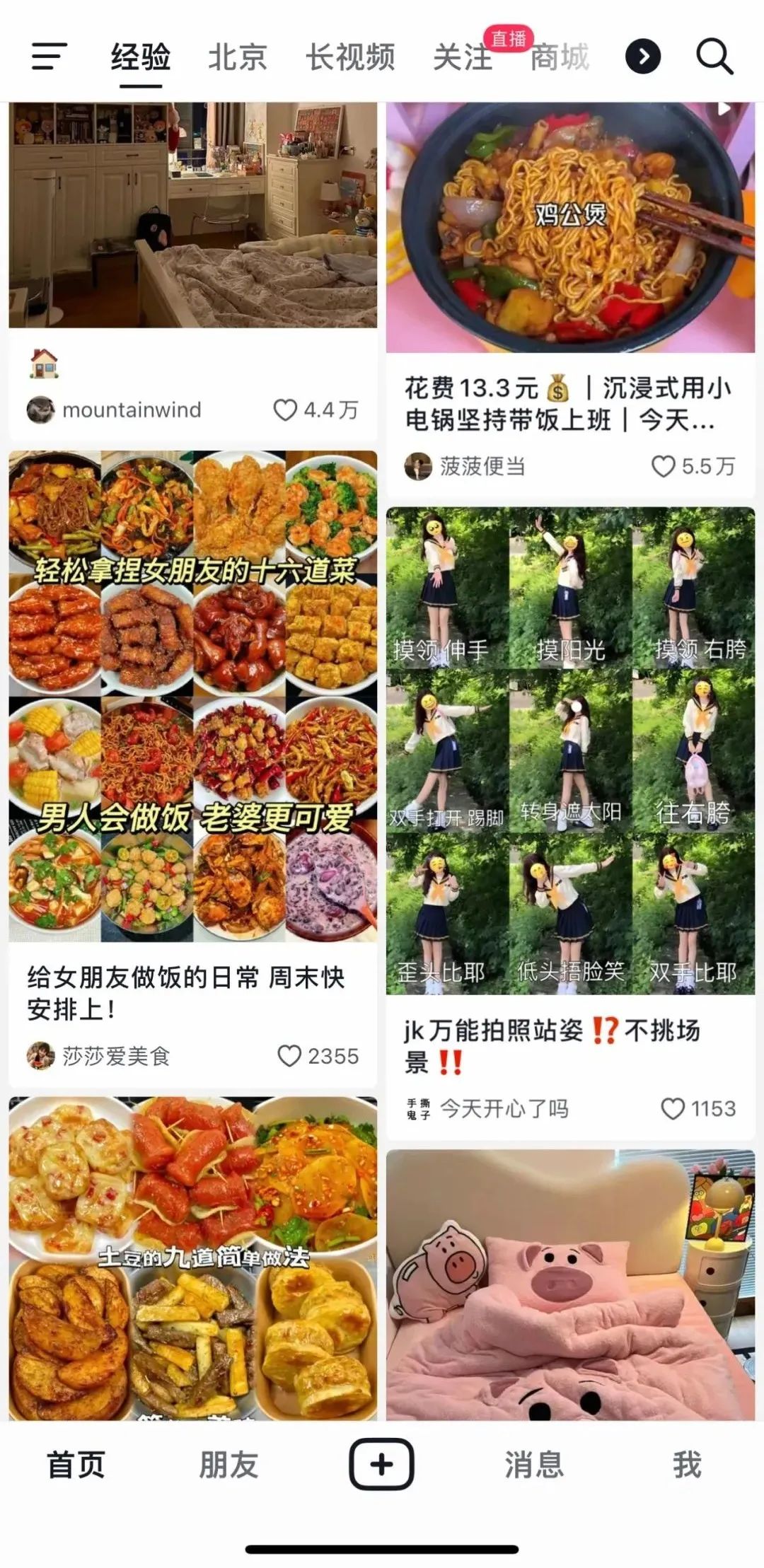Open the mountainwind bedroom post
The image size is (764, 1568).
pos(192,214)
